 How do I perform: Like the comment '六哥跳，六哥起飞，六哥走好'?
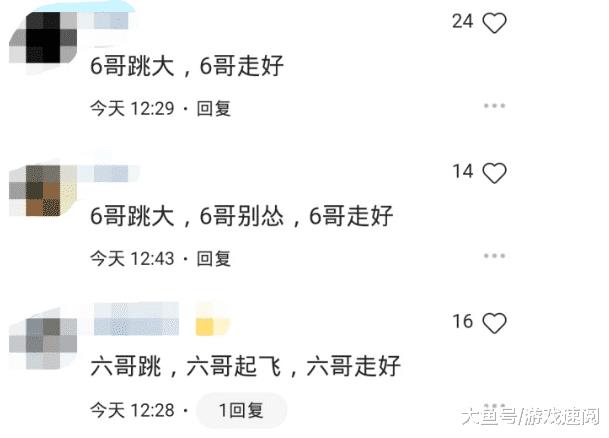tap(494, 322)
